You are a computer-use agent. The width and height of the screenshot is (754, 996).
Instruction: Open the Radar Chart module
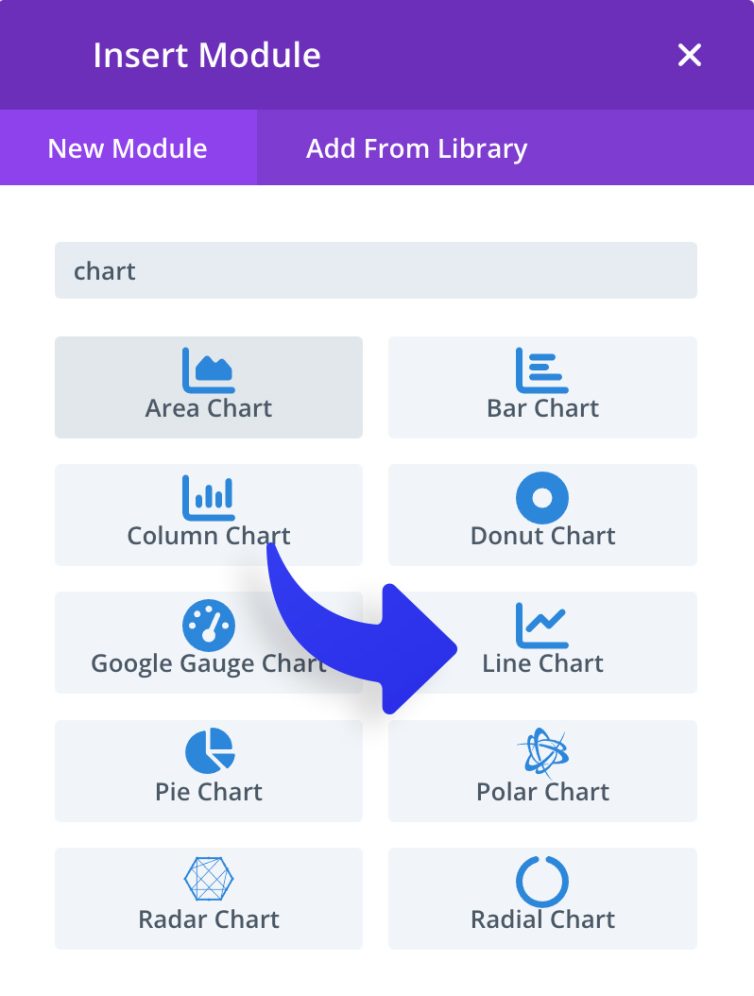[x=208, y=898]
